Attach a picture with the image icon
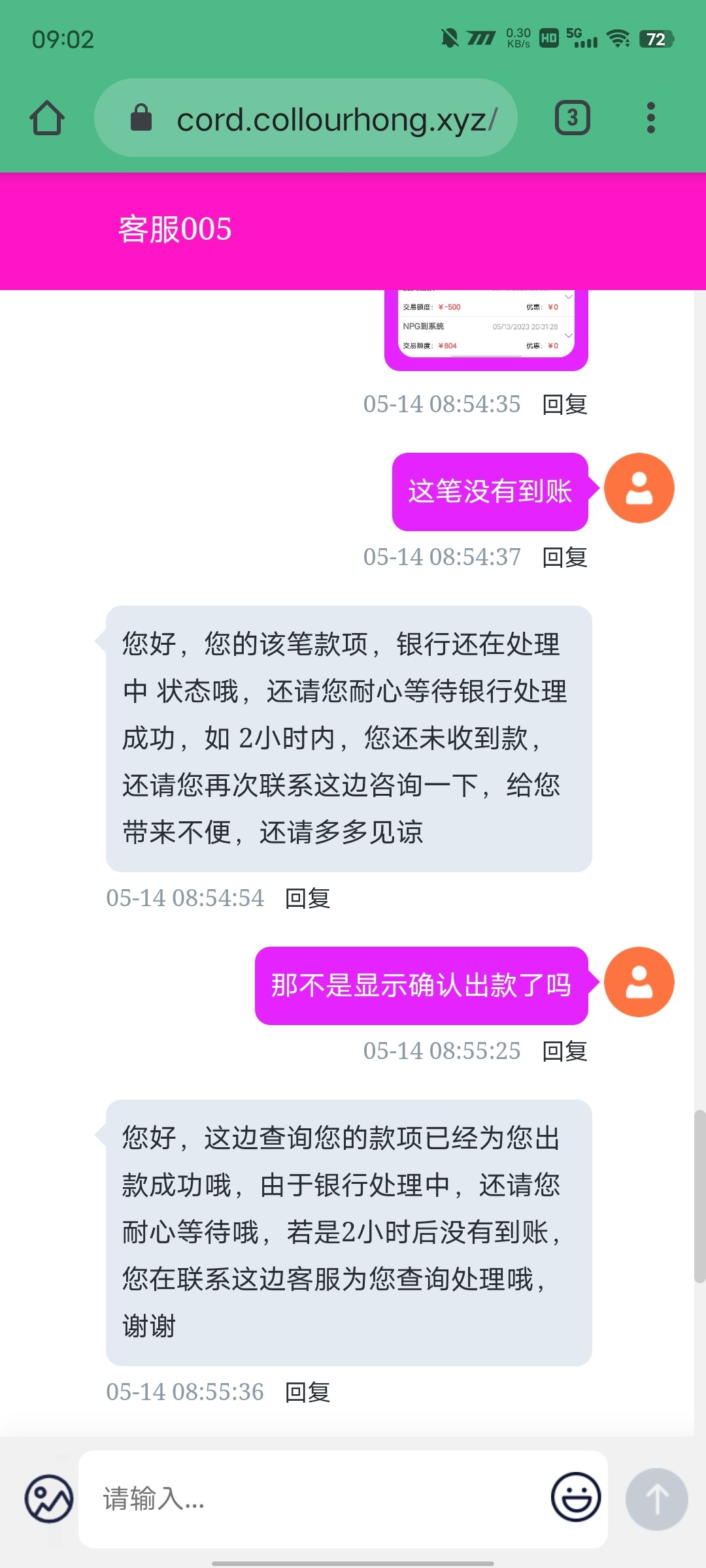This screenshot has width=706, height=1568. [x=49, y=1499]
